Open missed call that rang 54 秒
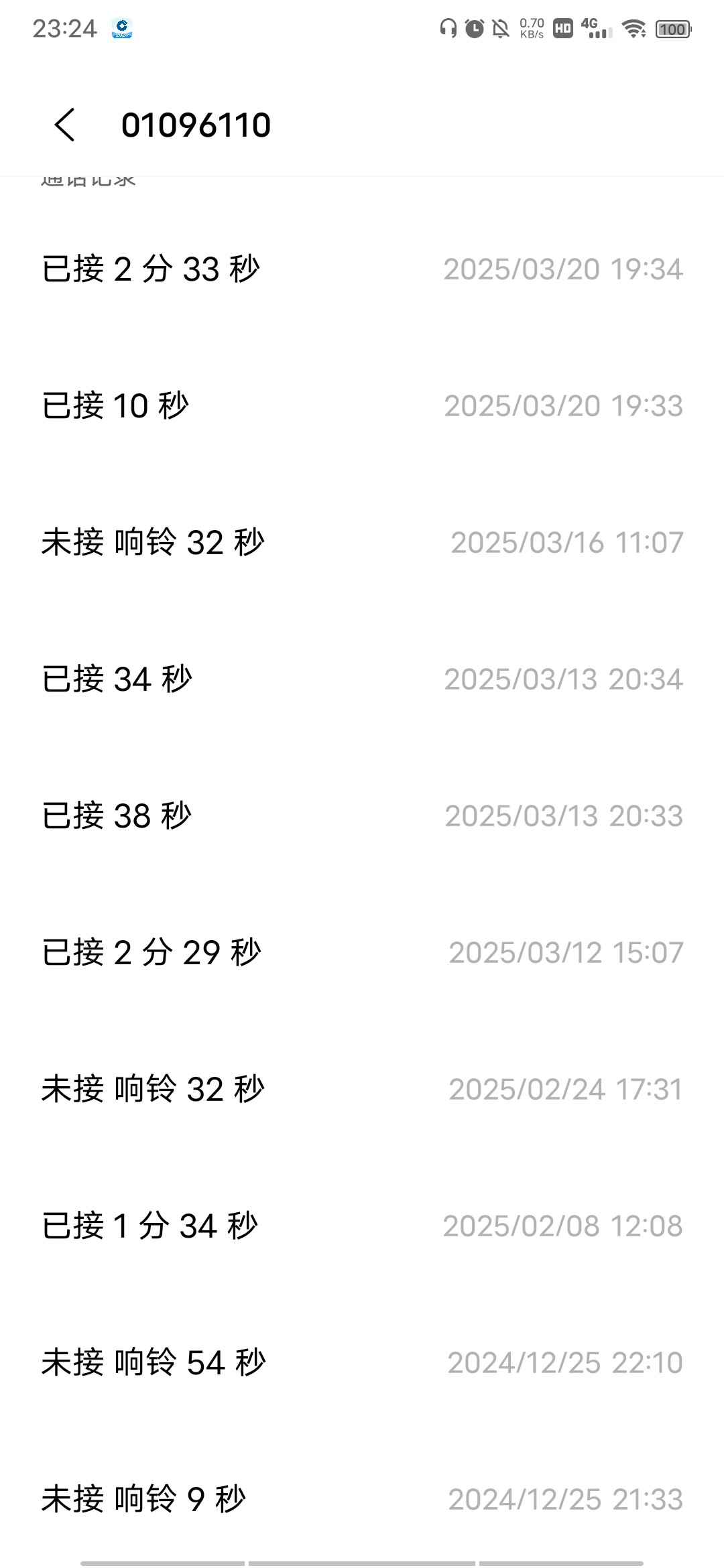This screenshot has width=724, height=1568. click(362, 1363)
